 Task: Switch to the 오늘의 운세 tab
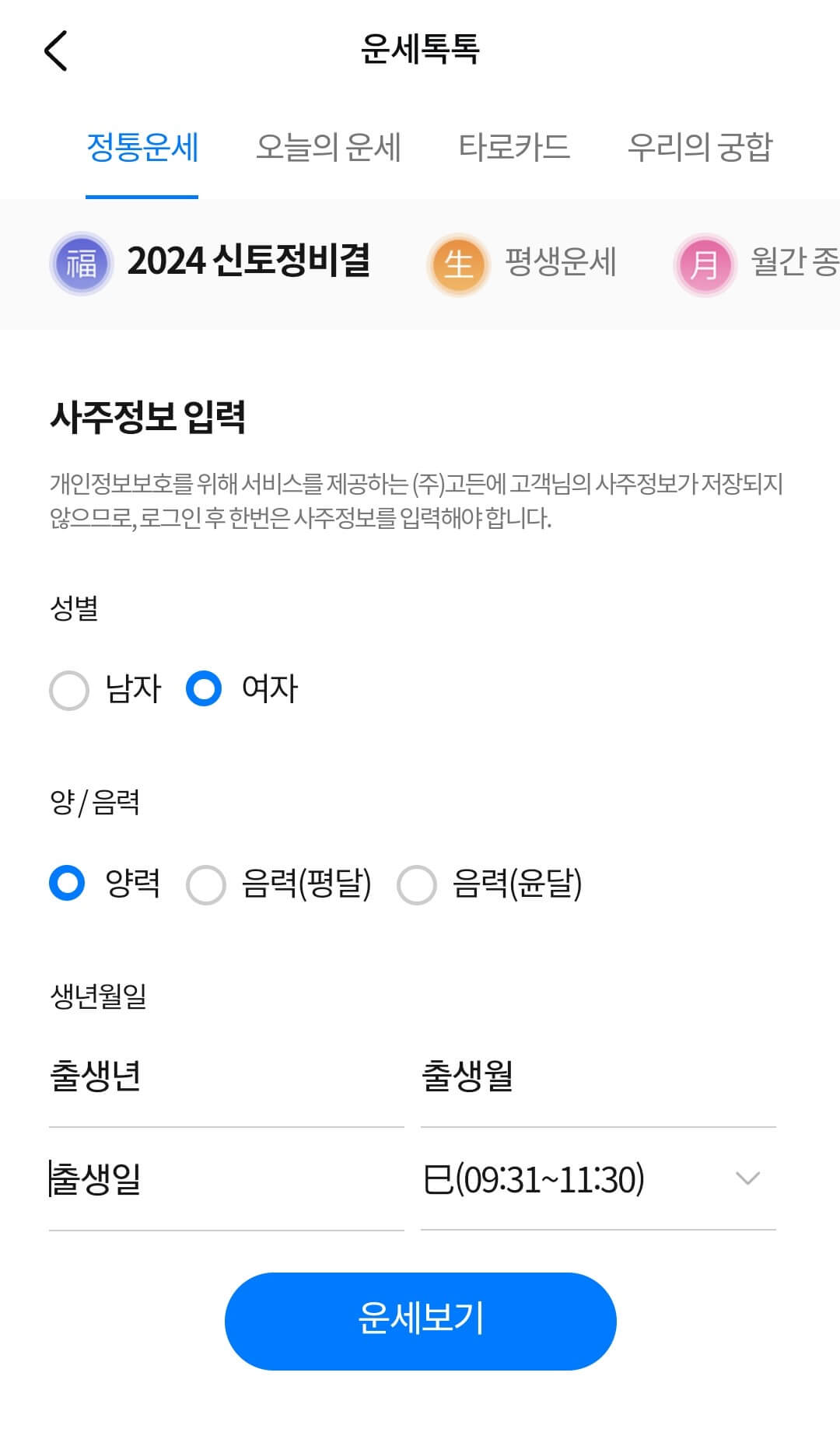click(x=330, y=149)
